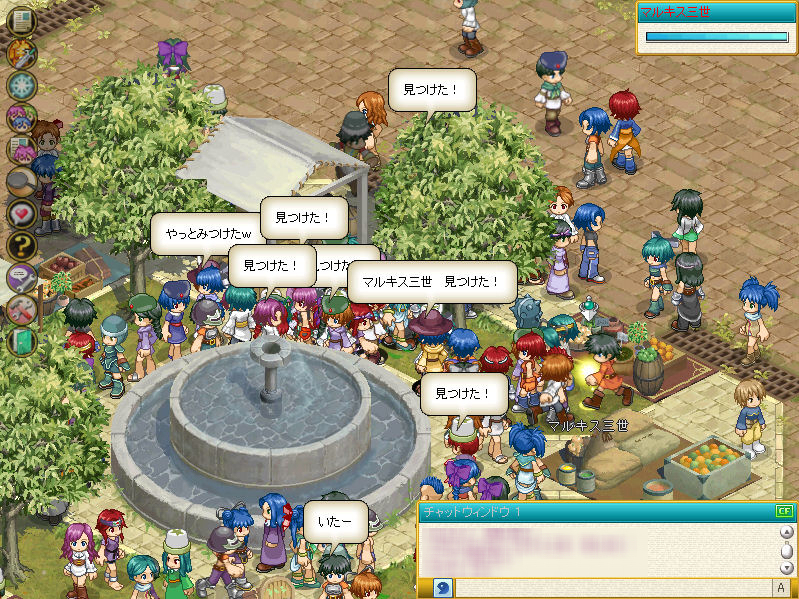Open the status document icon

(21, 20)
